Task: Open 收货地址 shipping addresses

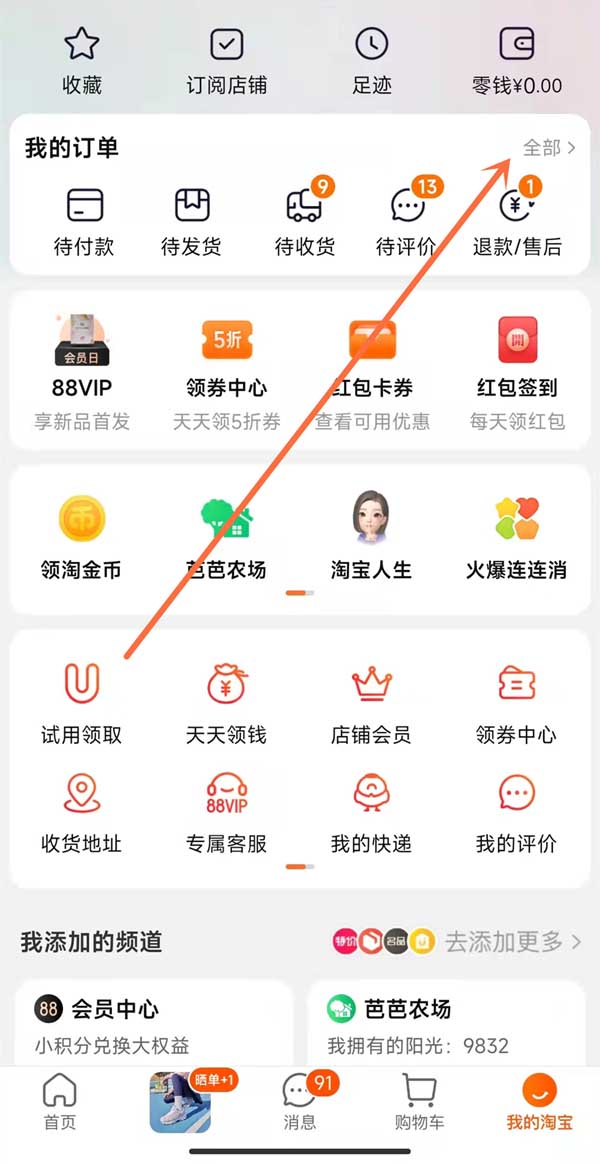Action: tap(81, 813)
